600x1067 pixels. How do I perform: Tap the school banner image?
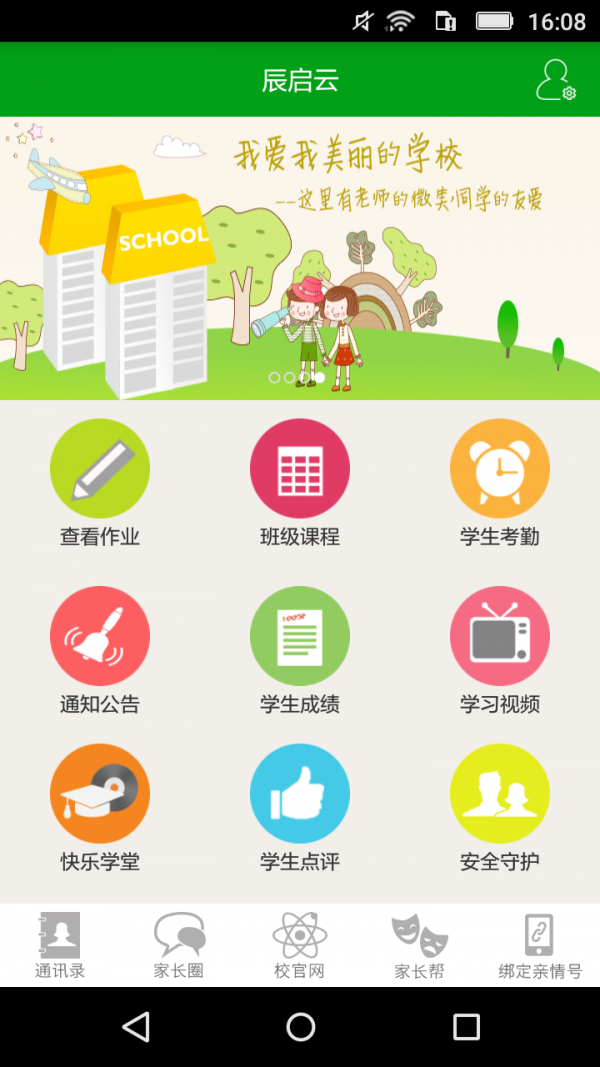tap(300, 258)
